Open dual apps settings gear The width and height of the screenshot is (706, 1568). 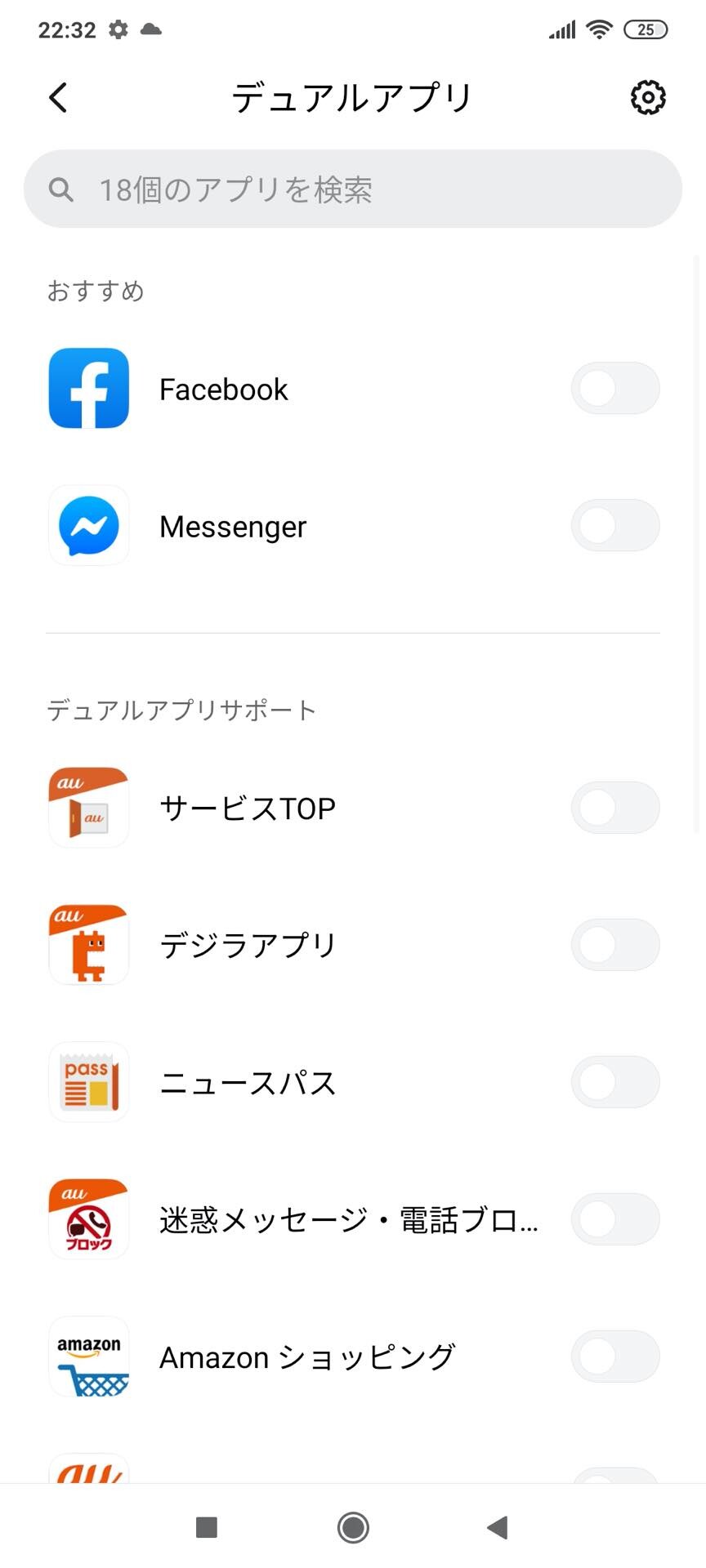point(648,98)
